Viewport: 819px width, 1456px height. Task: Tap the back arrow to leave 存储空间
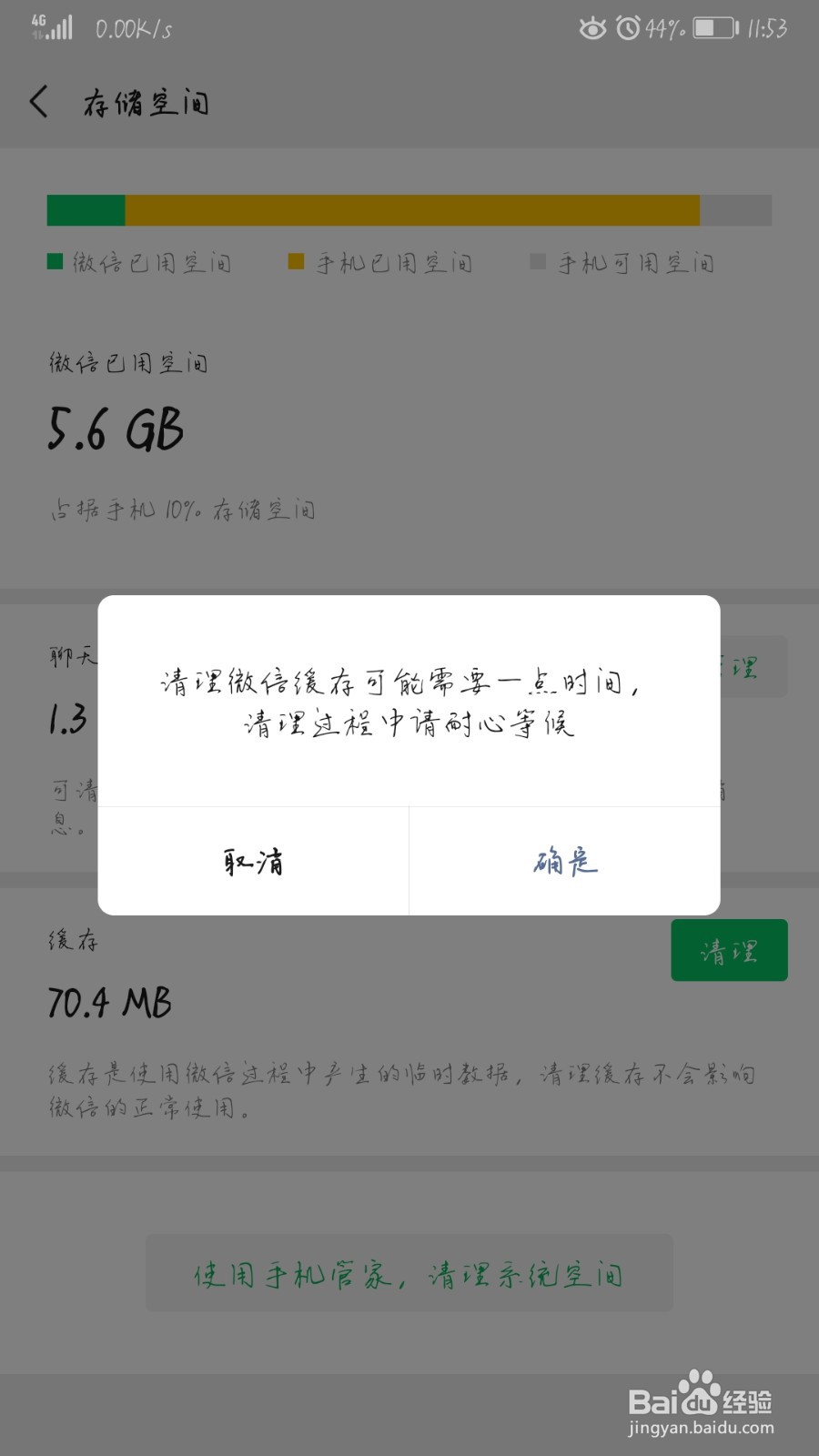click(38, 103)
